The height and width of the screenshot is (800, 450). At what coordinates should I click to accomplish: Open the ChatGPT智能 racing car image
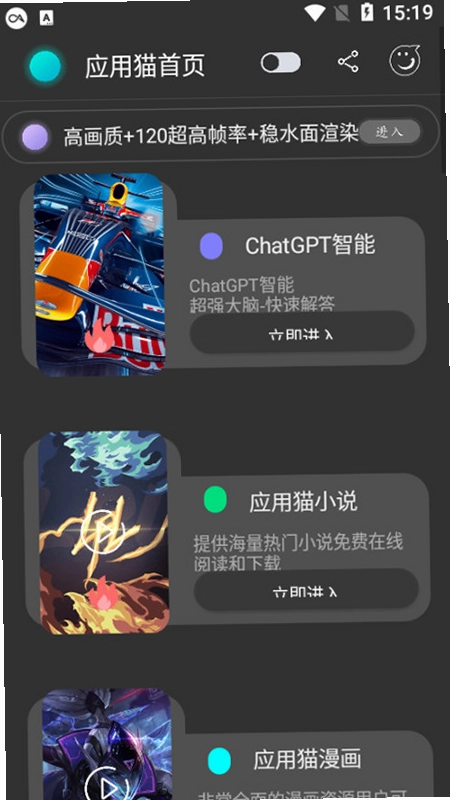click(100, 274)
